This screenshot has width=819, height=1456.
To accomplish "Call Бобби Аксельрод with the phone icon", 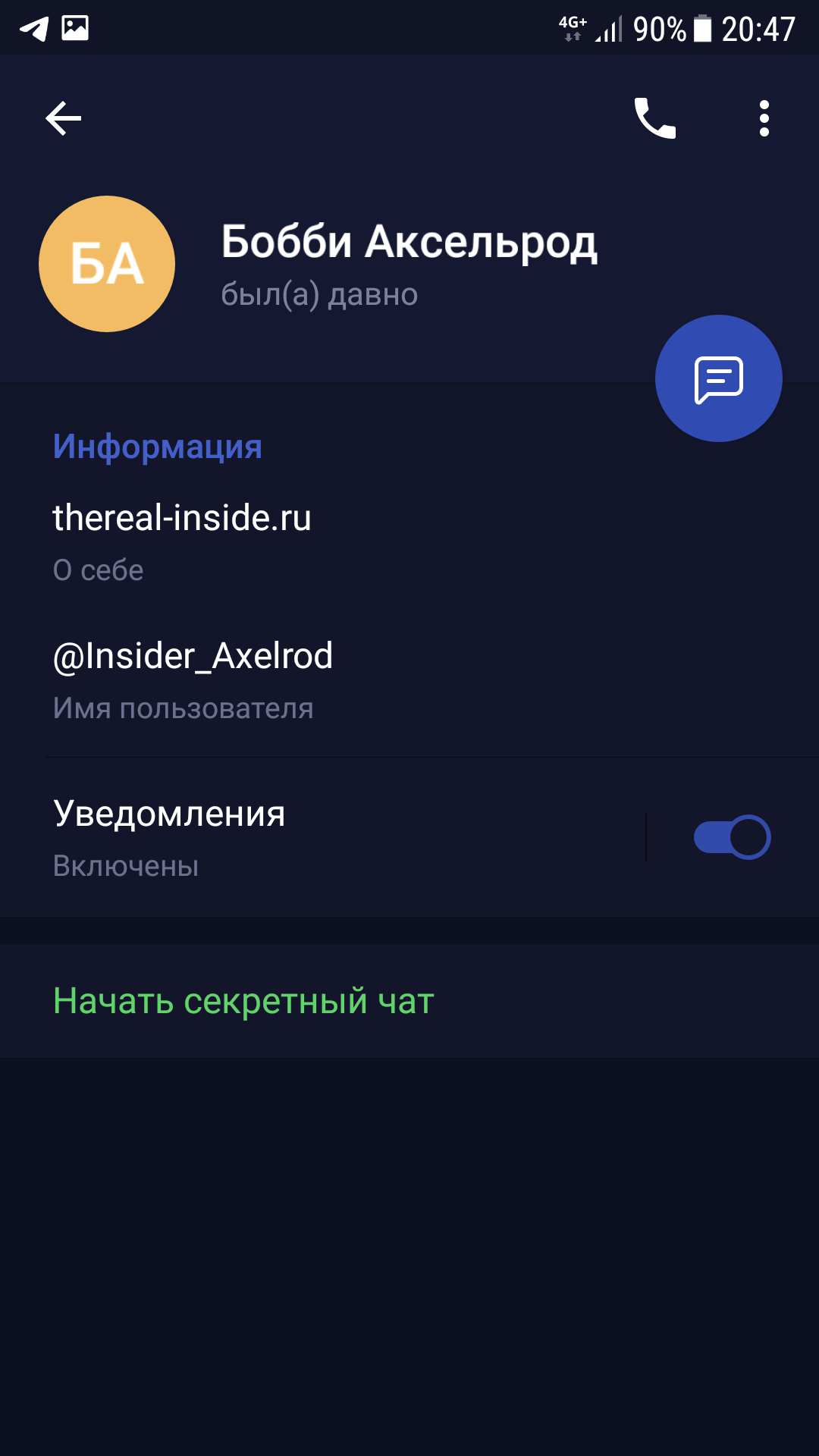I will tap(655, 118).
